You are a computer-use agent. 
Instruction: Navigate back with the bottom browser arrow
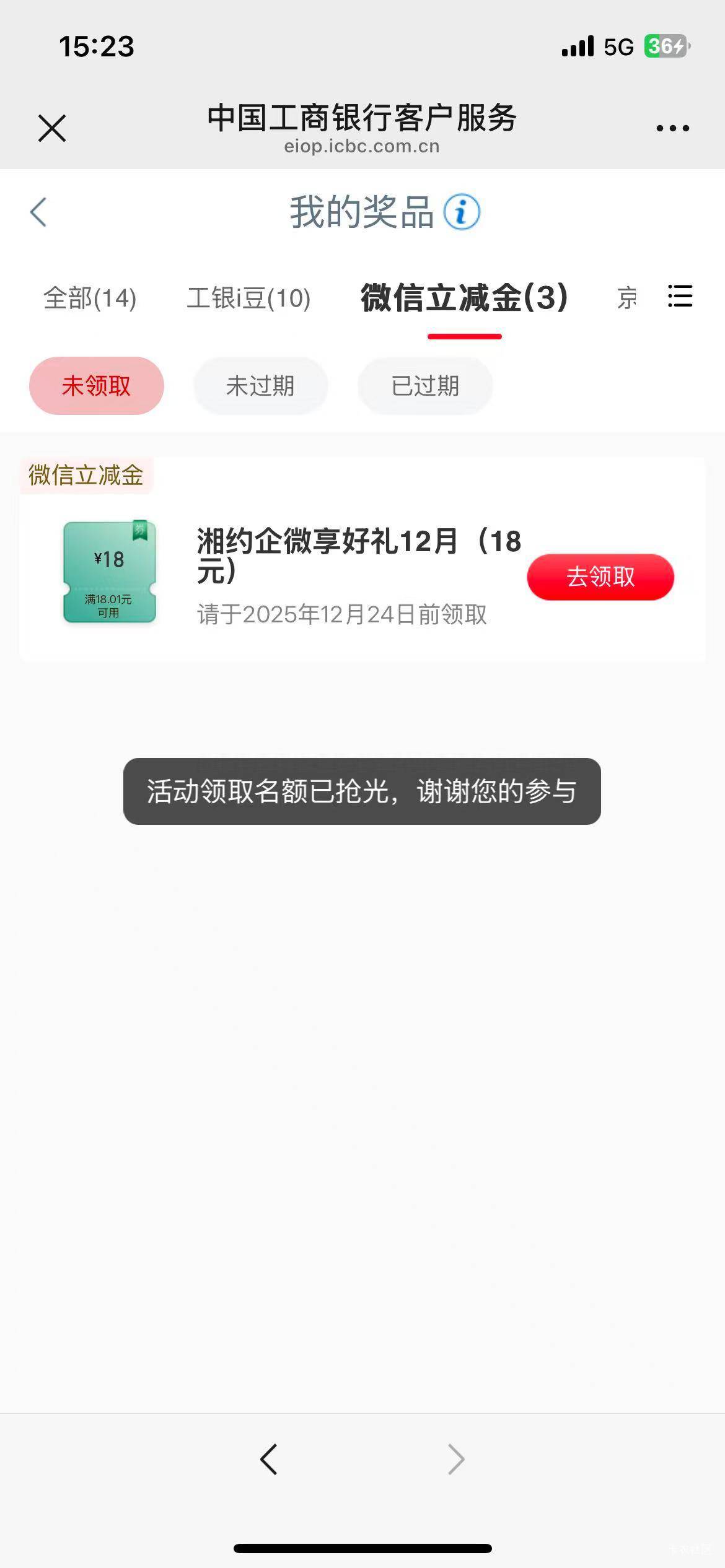pyautogui.click(x=268, y=1460)
